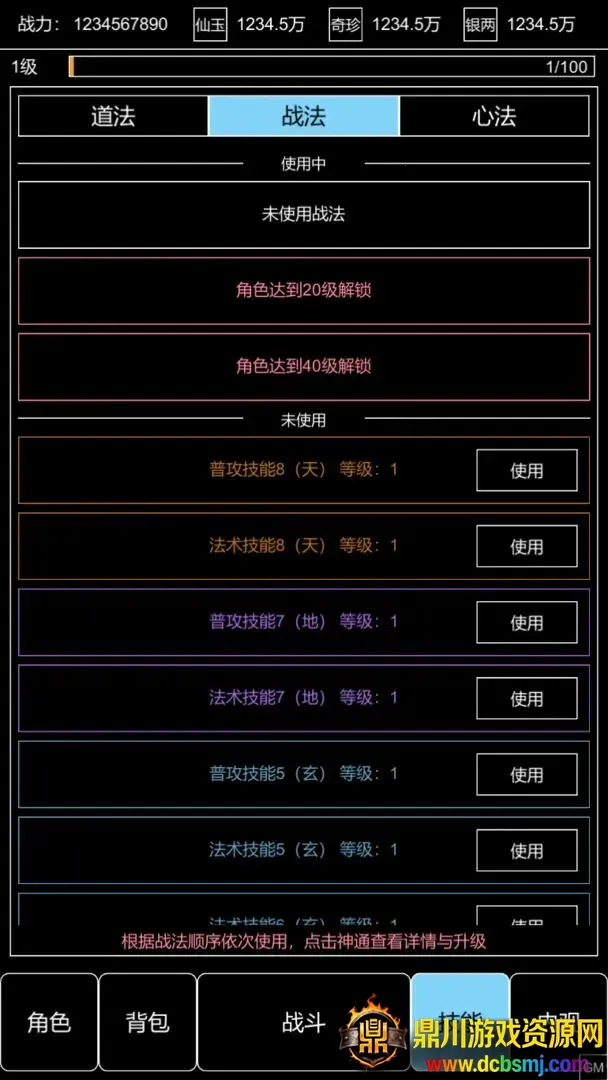
Task: Tap the empty 未使用战法 slot
Action: click(304, 214)
